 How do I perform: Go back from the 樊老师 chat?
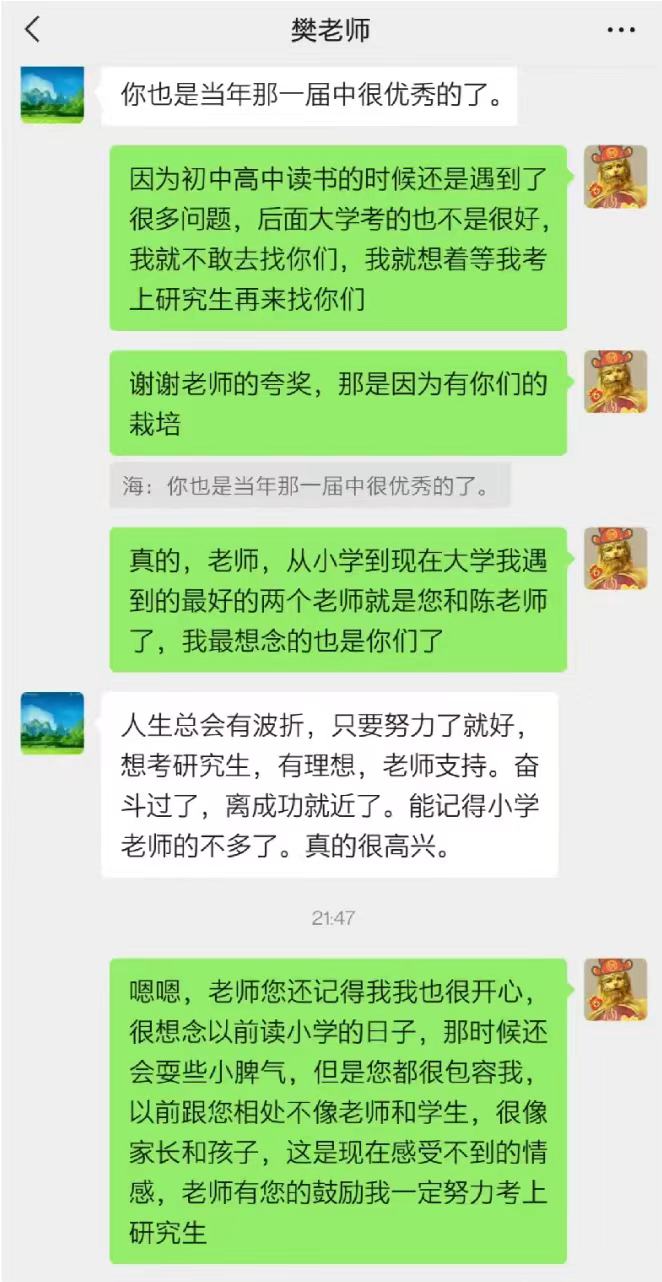coord(33,30)
